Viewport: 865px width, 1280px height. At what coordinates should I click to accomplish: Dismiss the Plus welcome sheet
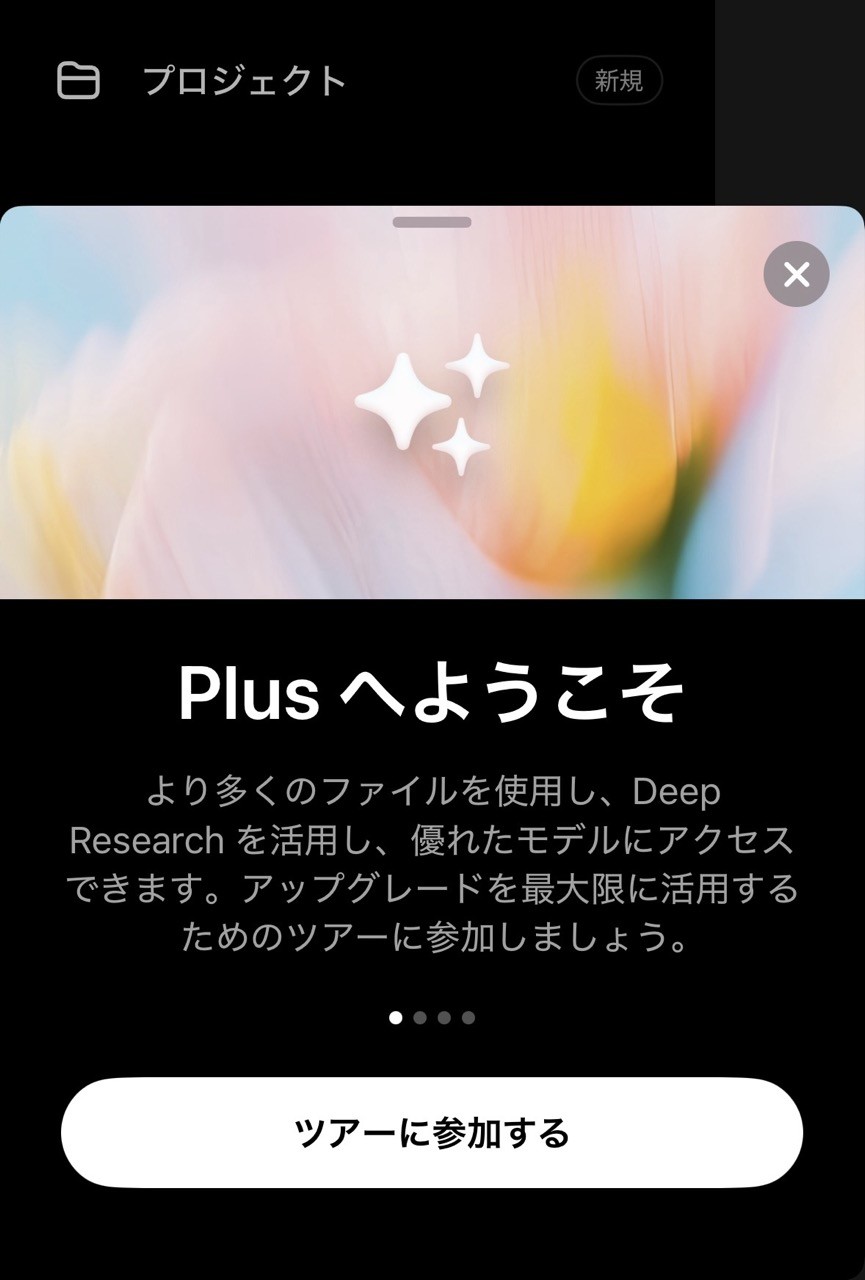pos(796,274)
